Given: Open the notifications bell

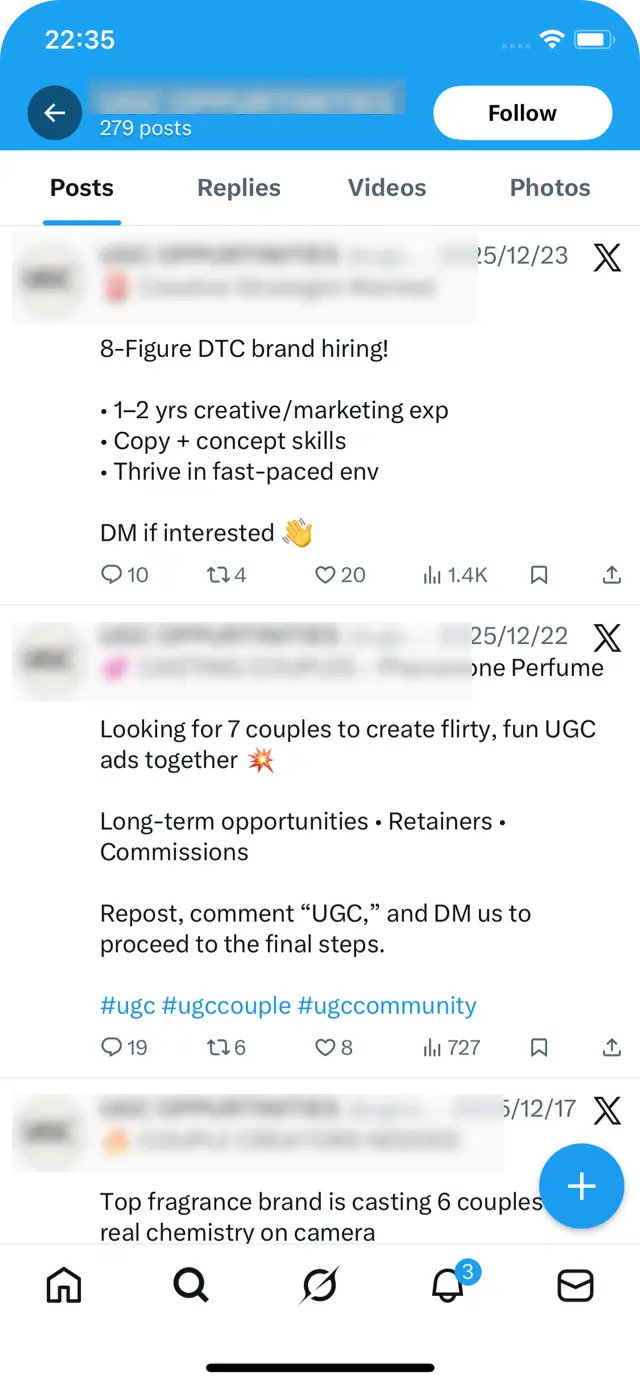Looking at the screenshot, I should [x=447, y=1286].
